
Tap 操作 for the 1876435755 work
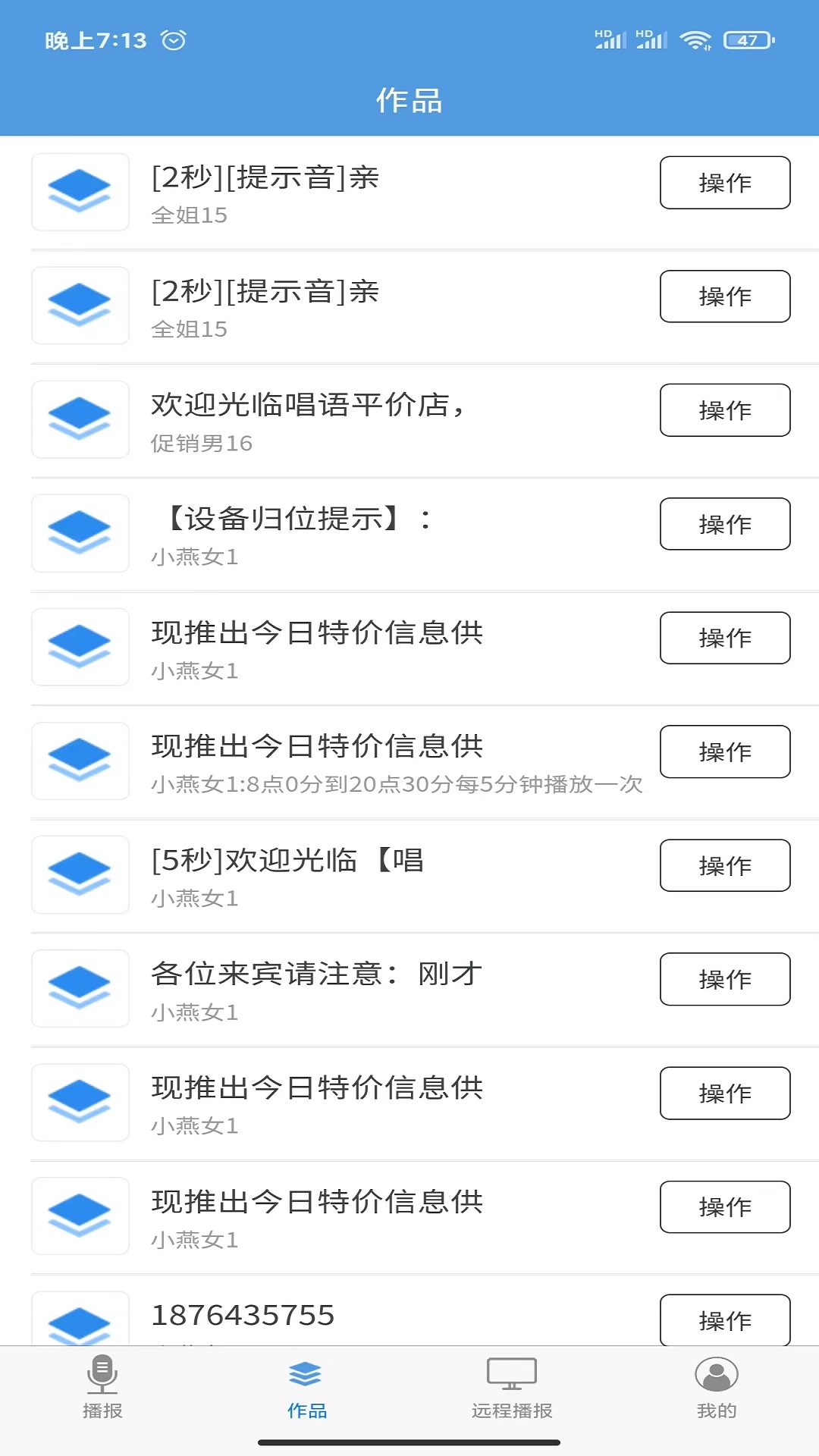point(724,1320)
